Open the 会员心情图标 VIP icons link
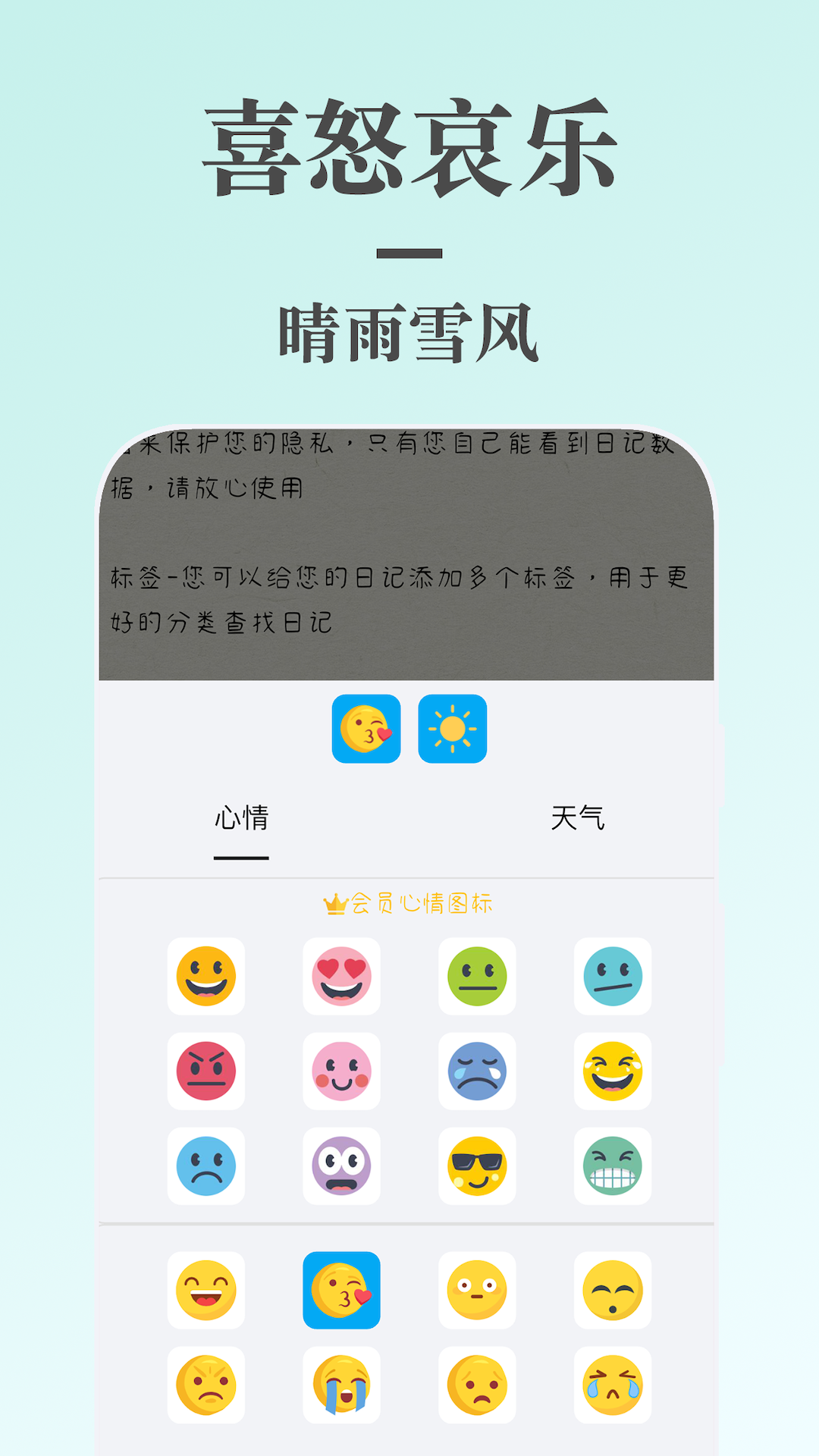The width and height of the screenshot is (819, 1456). [x=421, y=902]
